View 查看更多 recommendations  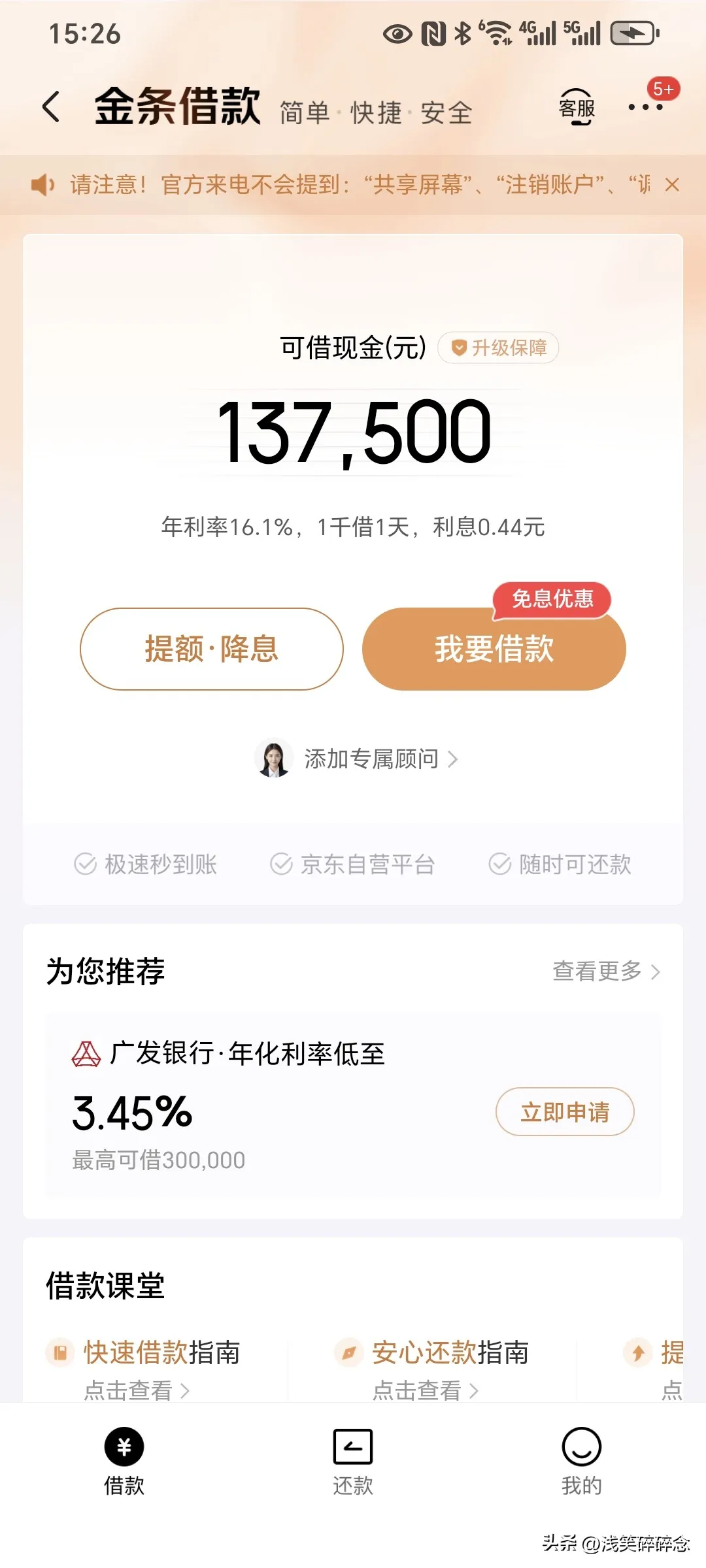click(x=606, y=972)
